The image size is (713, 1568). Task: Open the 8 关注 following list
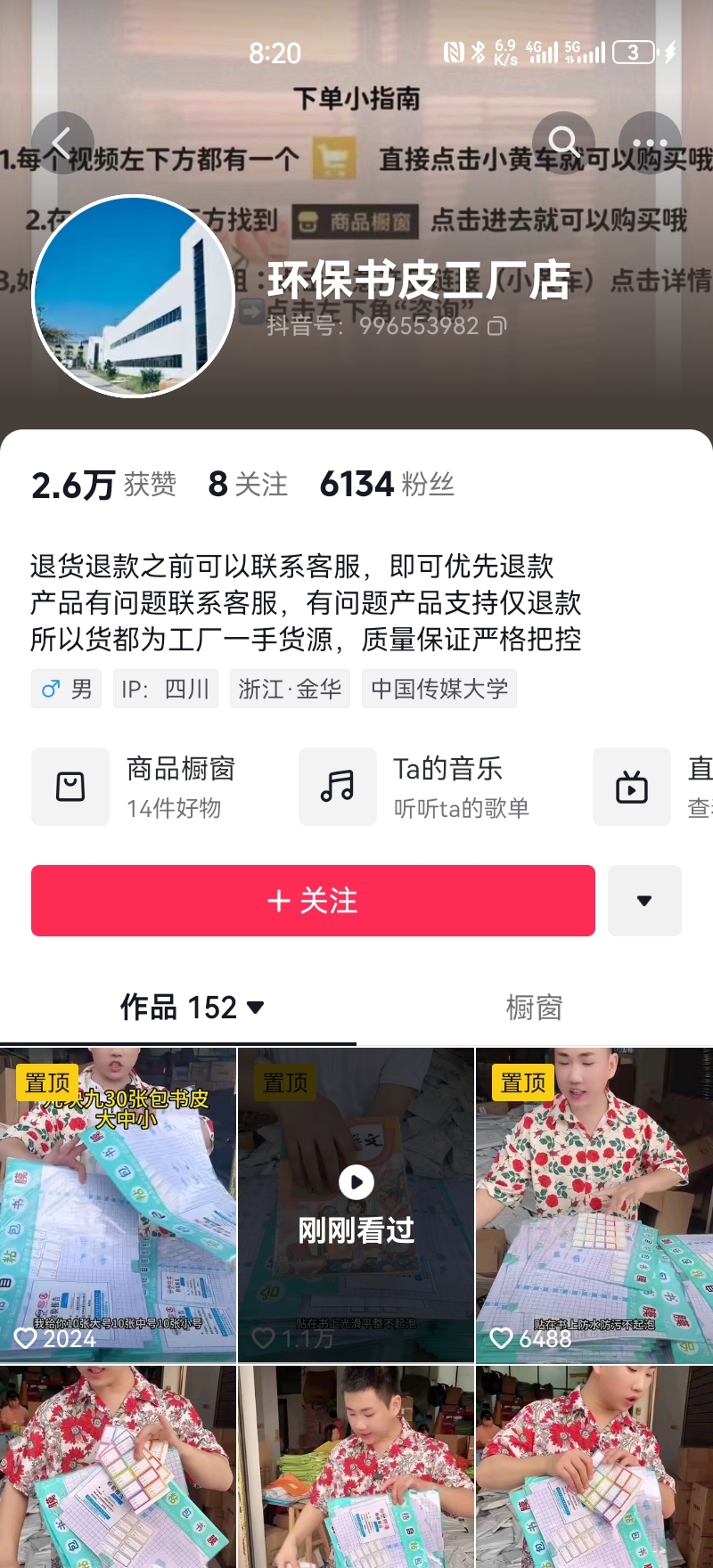248,484
